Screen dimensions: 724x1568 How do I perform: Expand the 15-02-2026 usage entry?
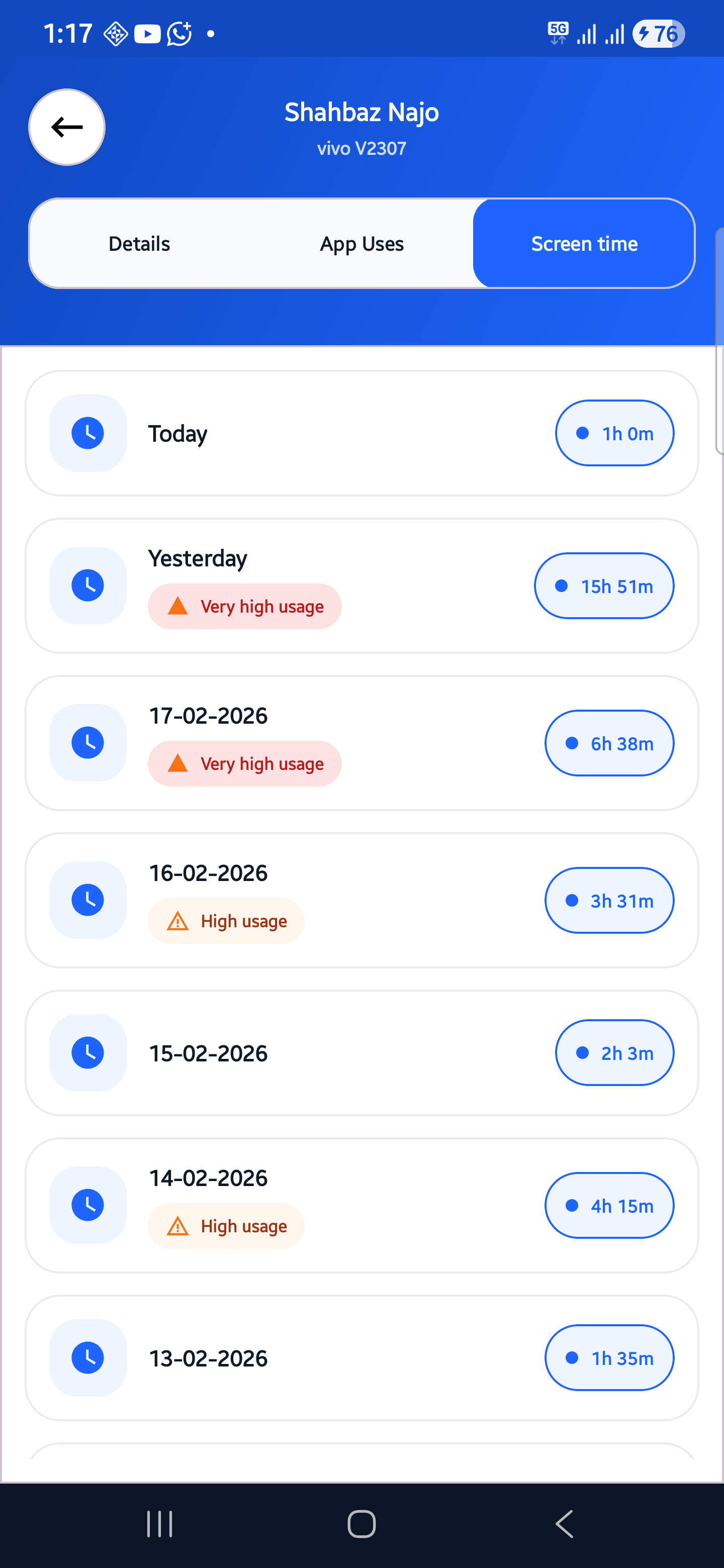click(361, 1052)
